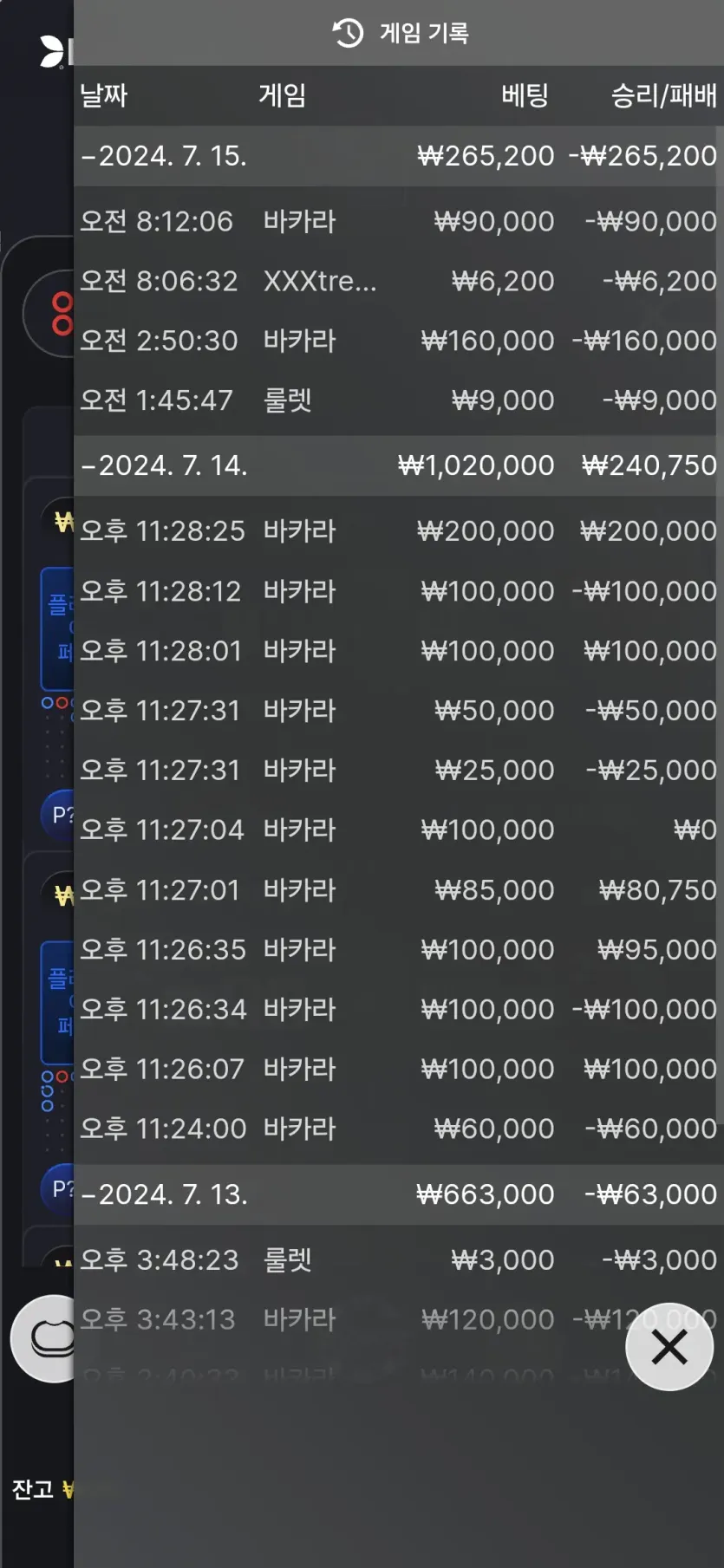This screenshot has height=1568, width=724.
Task: Open the 오후 11:24:00 바카라 record
Action: pyautogui.click(x=399, y=1129)
